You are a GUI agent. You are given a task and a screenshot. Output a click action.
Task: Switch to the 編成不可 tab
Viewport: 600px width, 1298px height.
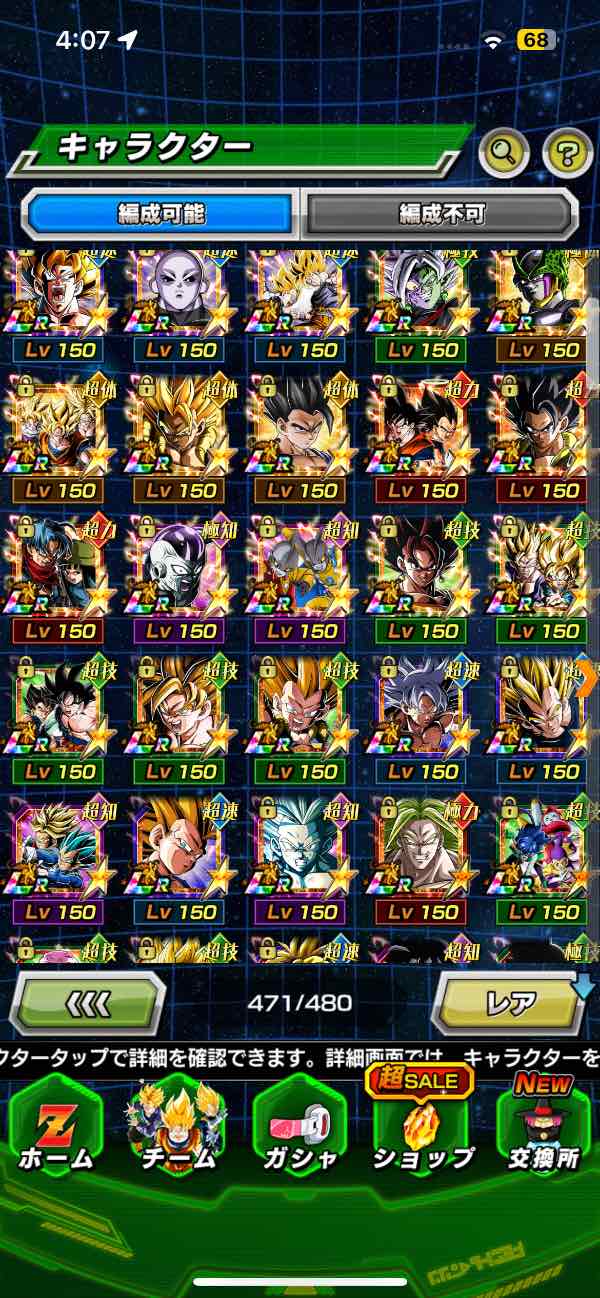tap(441, 212)
